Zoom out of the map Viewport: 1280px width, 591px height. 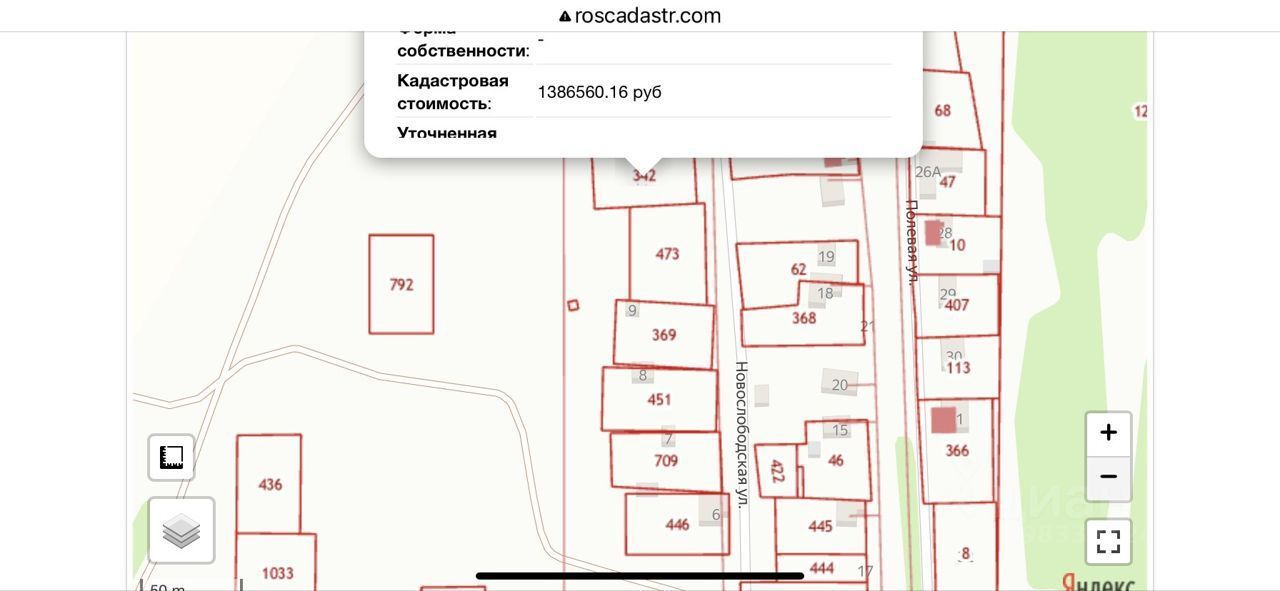(1108, 478)
